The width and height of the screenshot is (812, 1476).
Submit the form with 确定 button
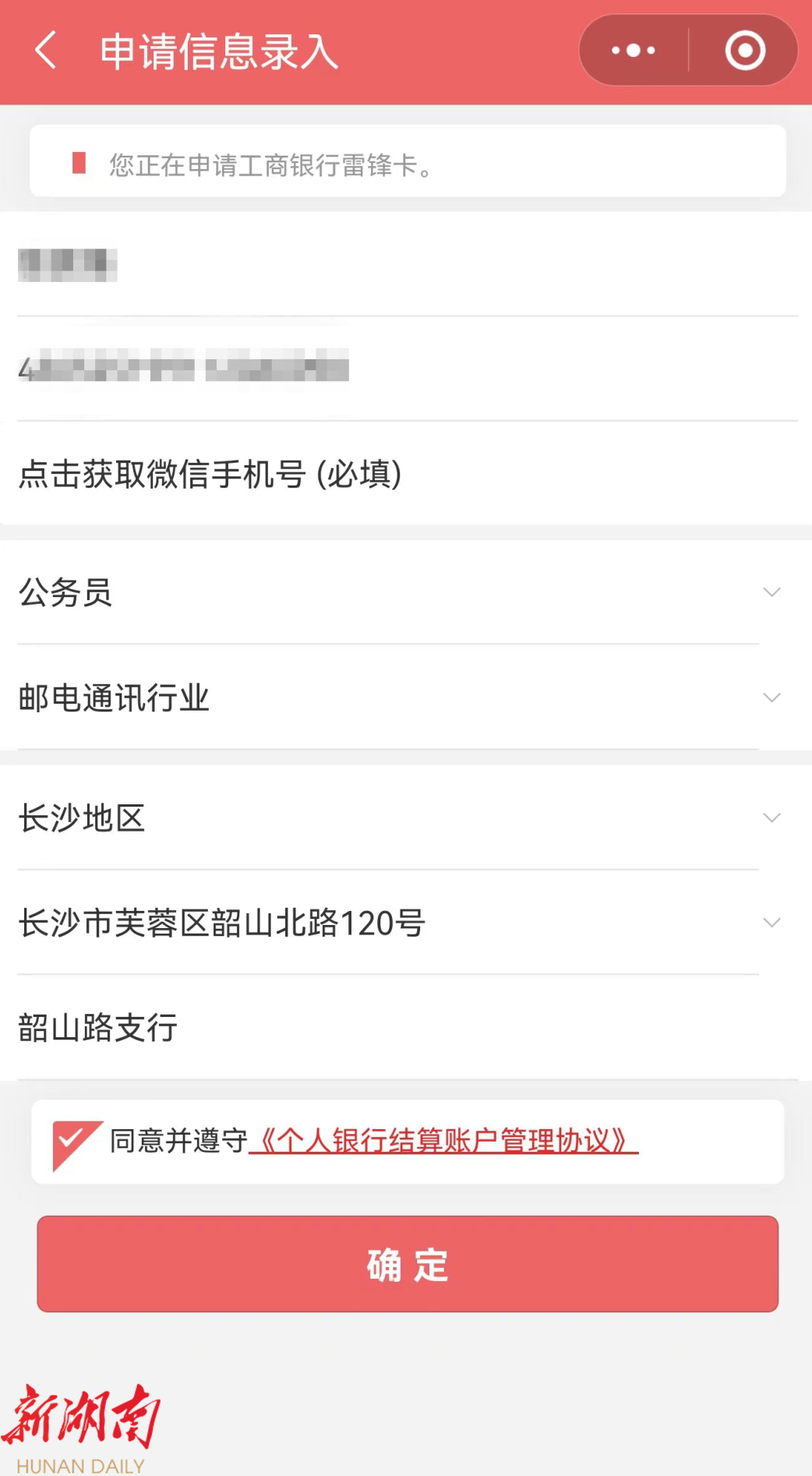[x=407, y=1264]
